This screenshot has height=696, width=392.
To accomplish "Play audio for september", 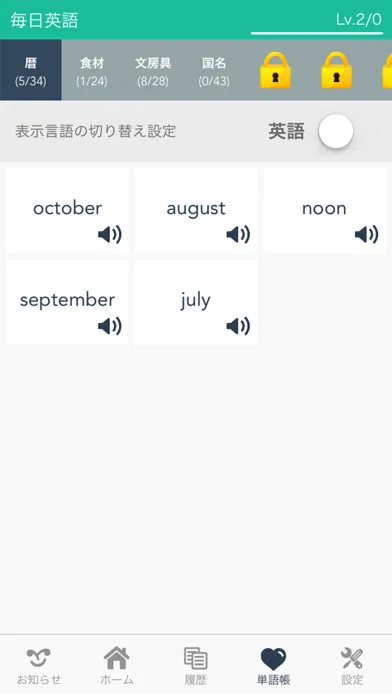I will coord(110,326).
